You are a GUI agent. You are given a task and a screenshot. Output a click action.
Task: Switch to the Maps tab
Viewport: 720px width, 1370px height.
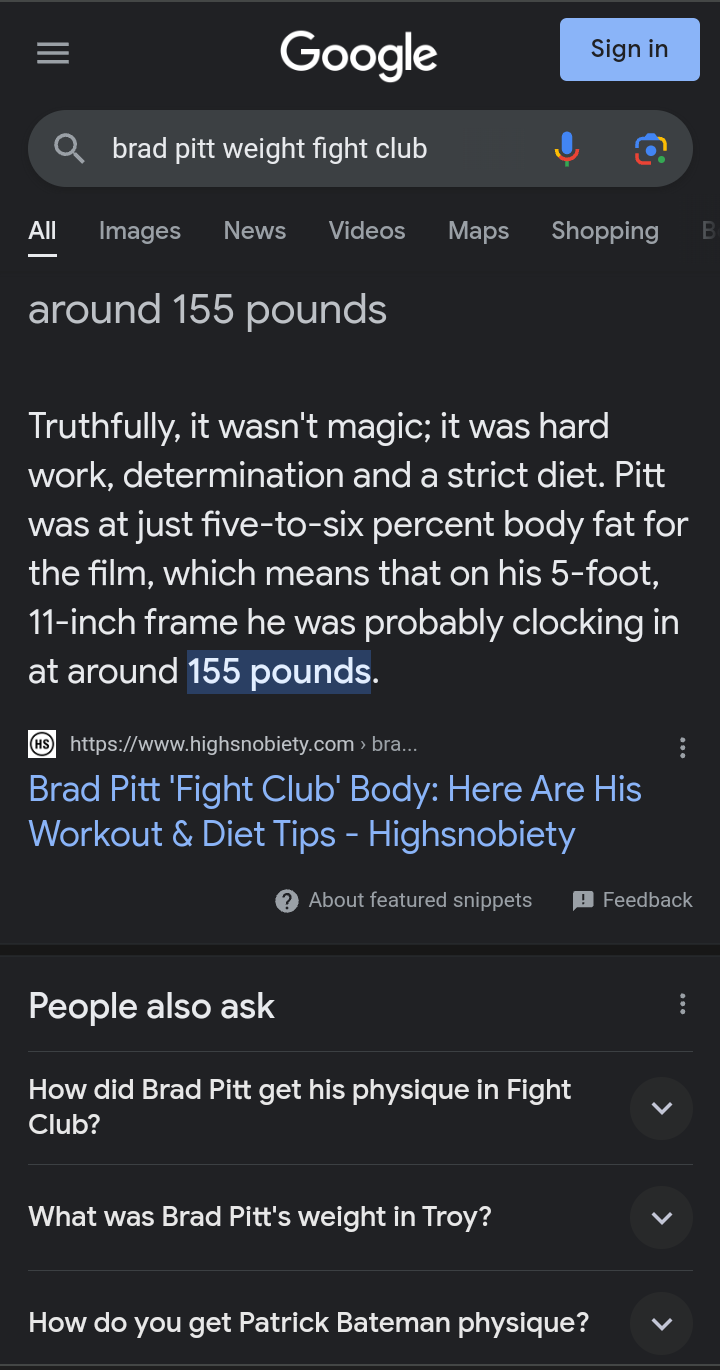[x=478, y=231]
